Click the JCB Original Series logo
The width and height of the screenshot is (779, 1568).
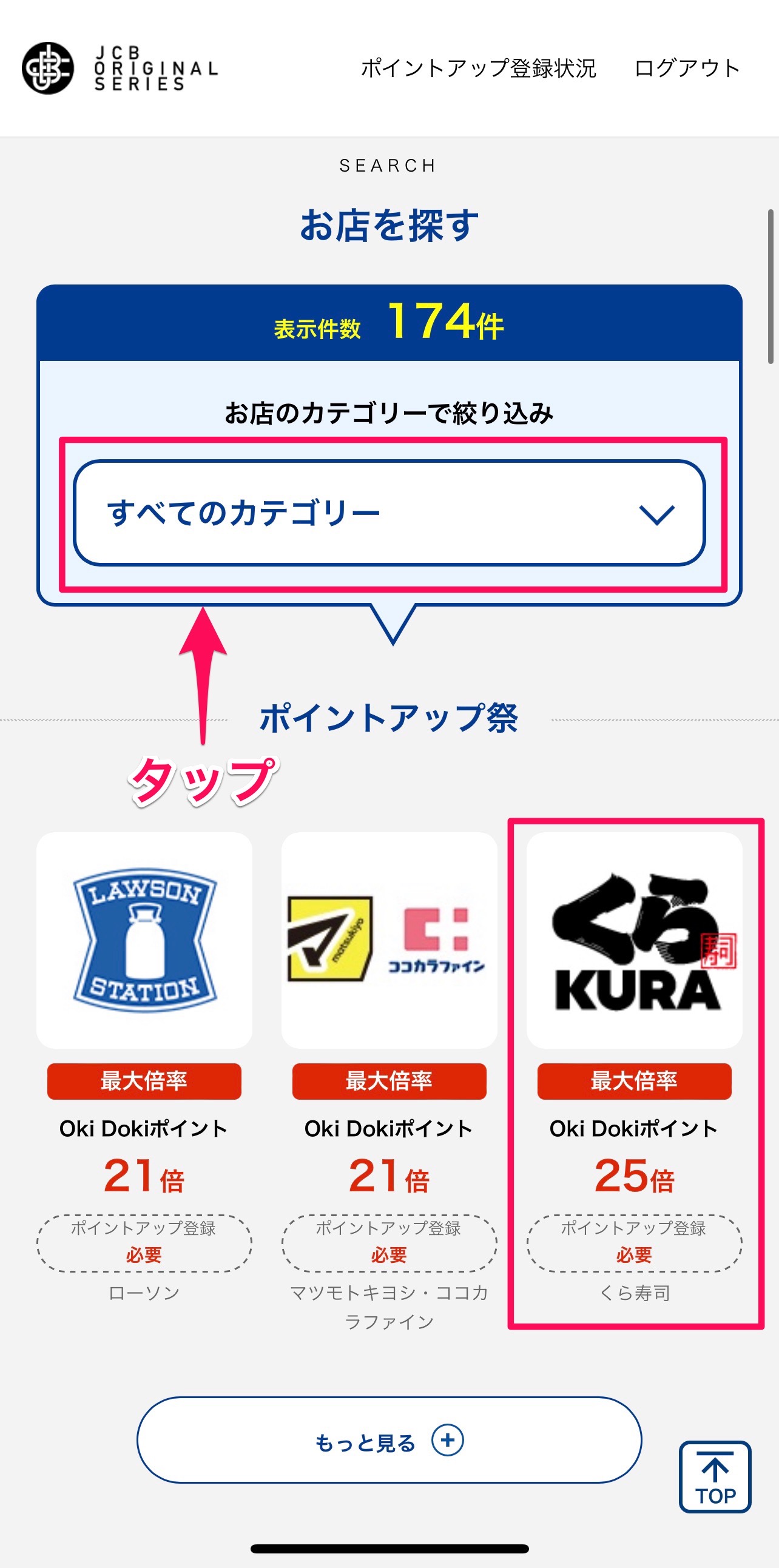tap(113, 69)
